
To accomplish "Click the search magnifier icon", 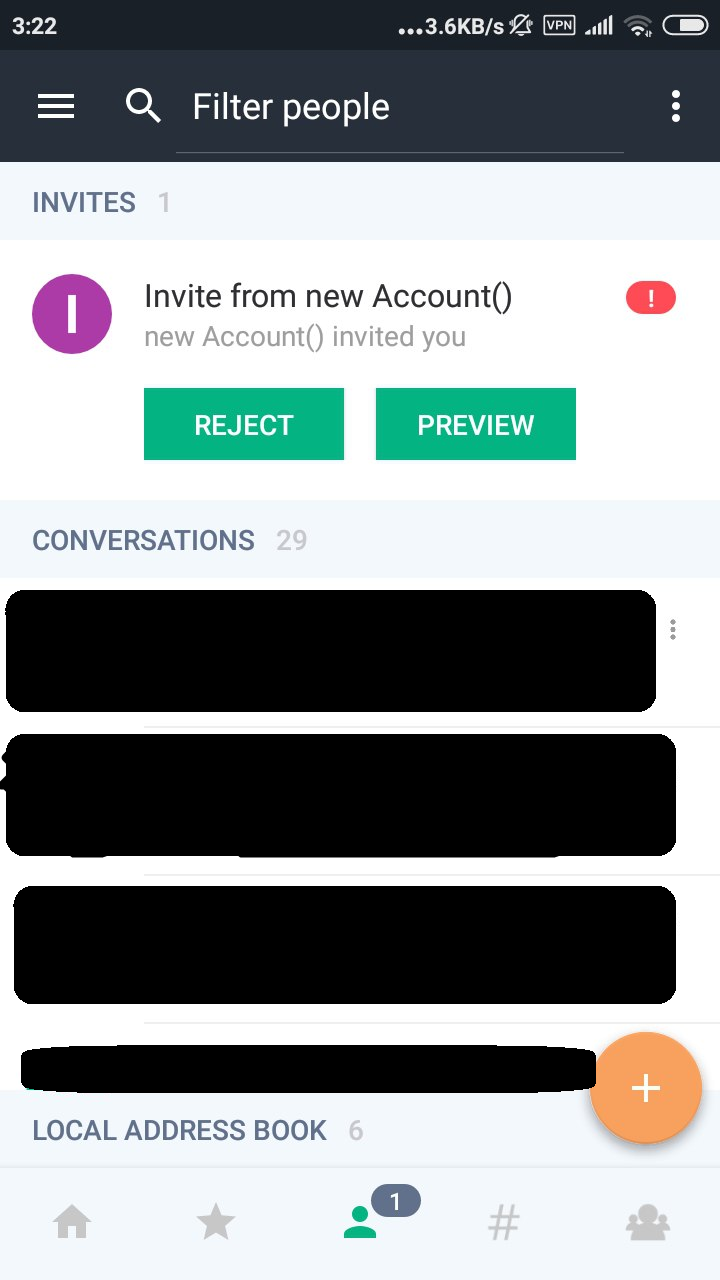I will click(143, 105).
